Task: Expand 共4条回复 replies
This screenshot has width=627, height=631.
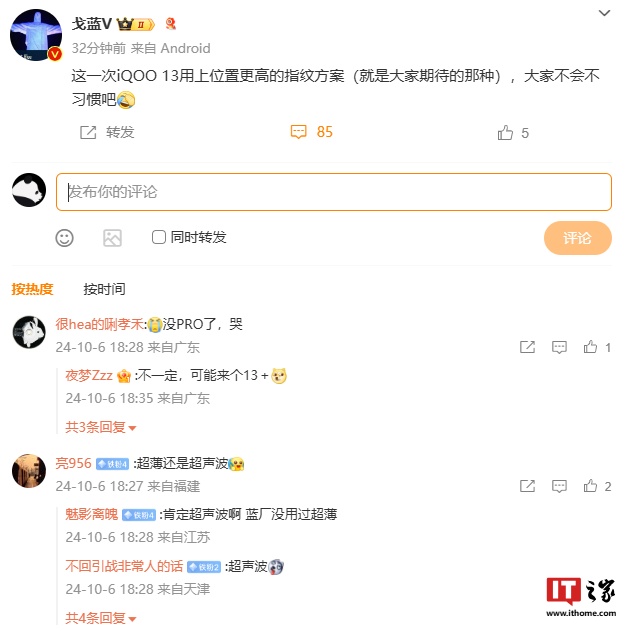Action: pos(100,617)
